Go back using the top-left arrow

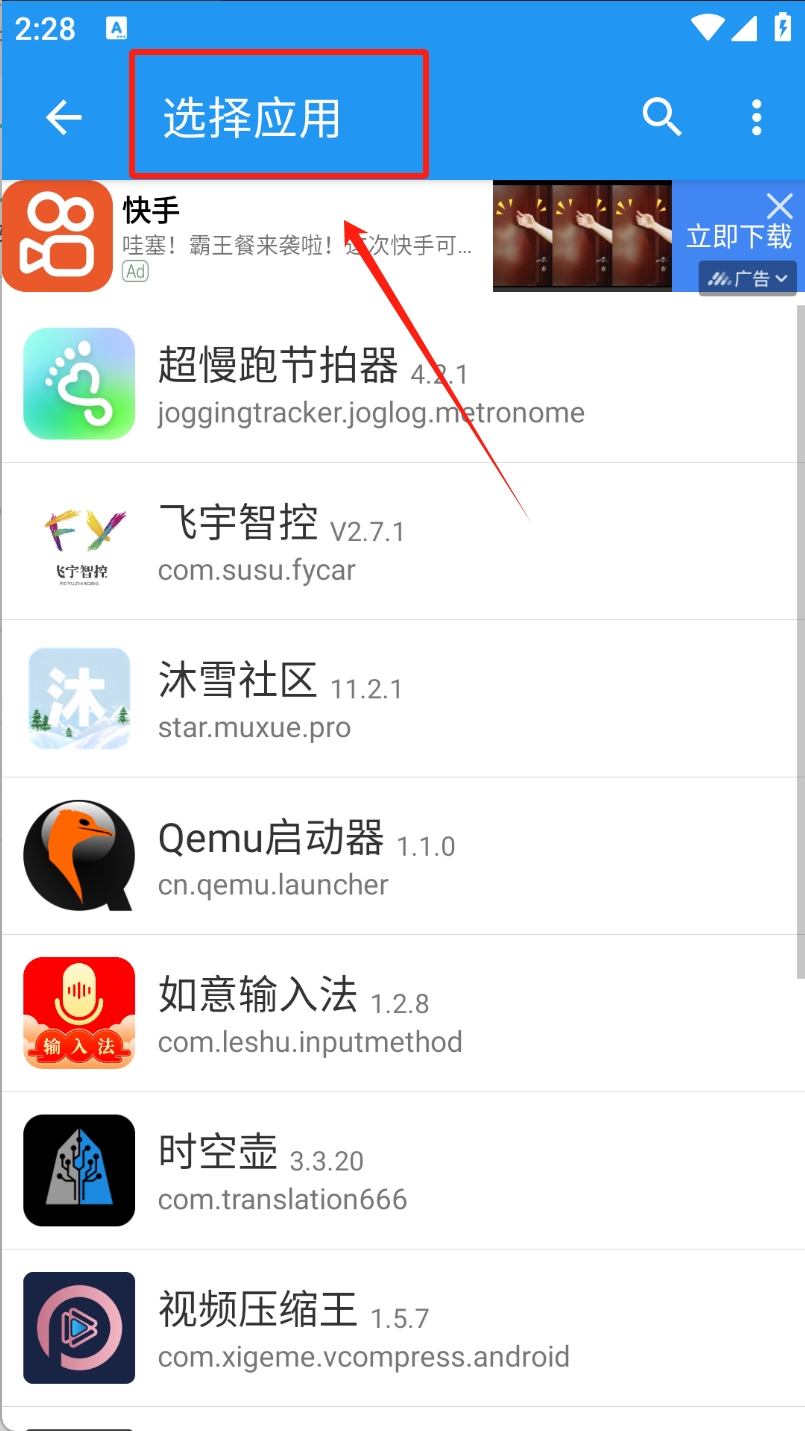(x=64, y=118)
